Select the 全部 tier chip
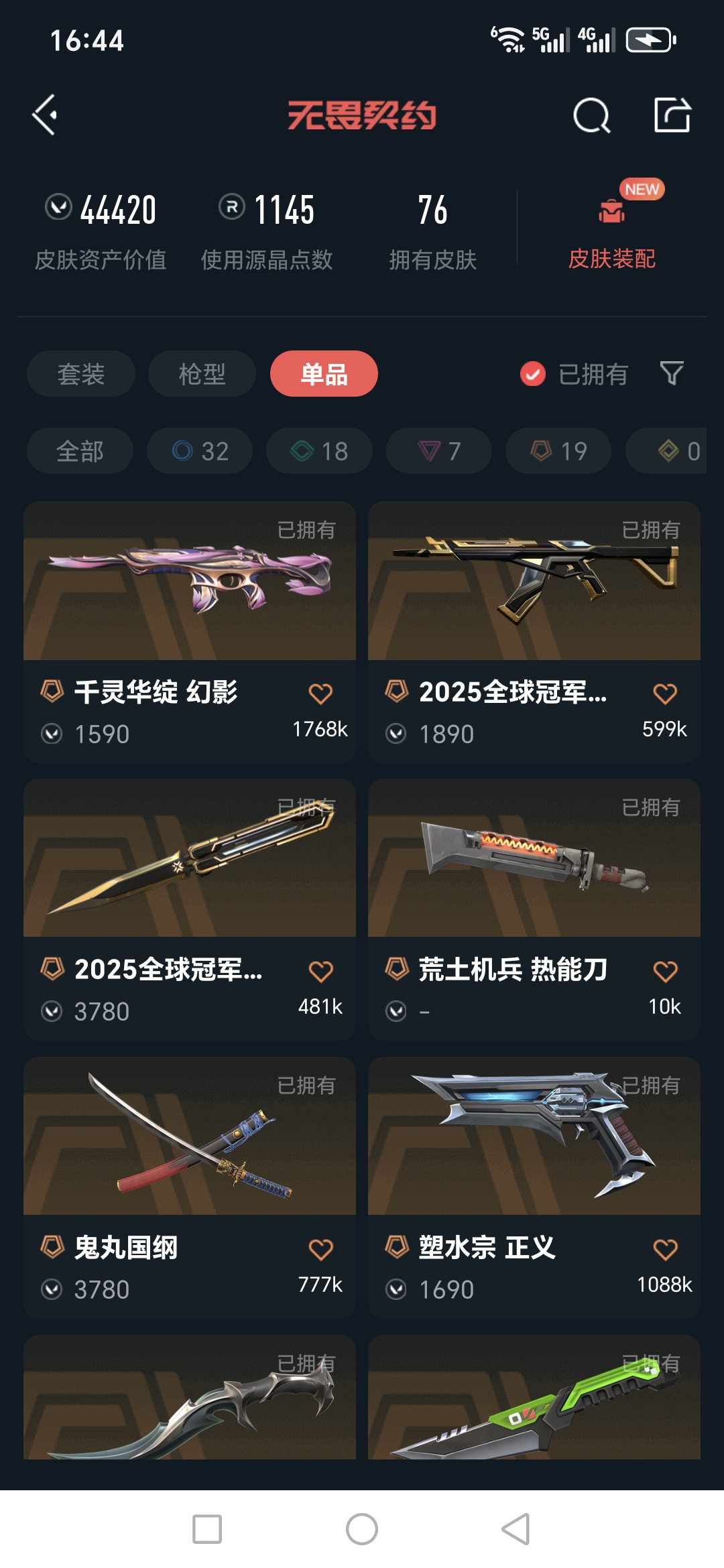 coord(80,451)
